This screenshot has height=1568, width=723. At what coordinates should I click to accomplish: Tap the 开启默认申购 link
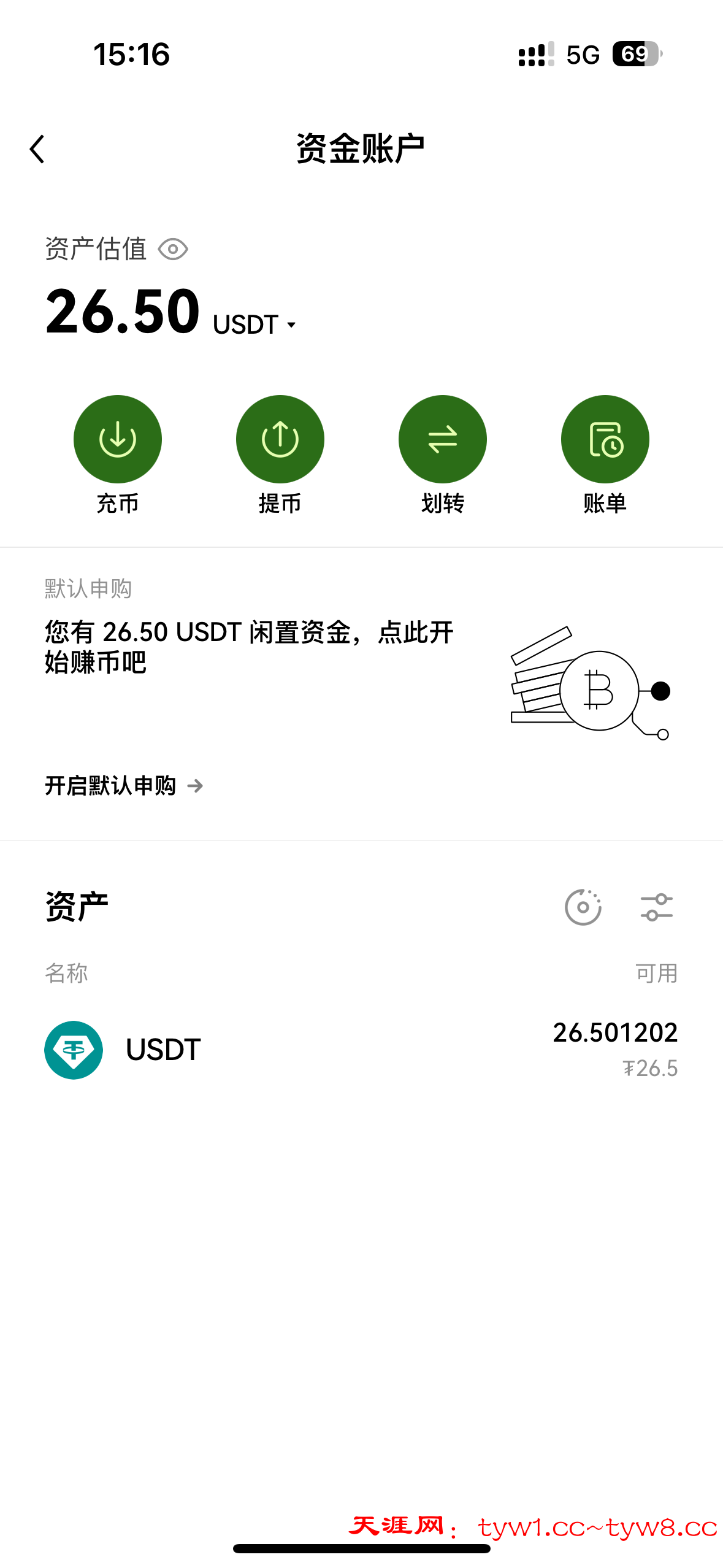coord(123,786)
